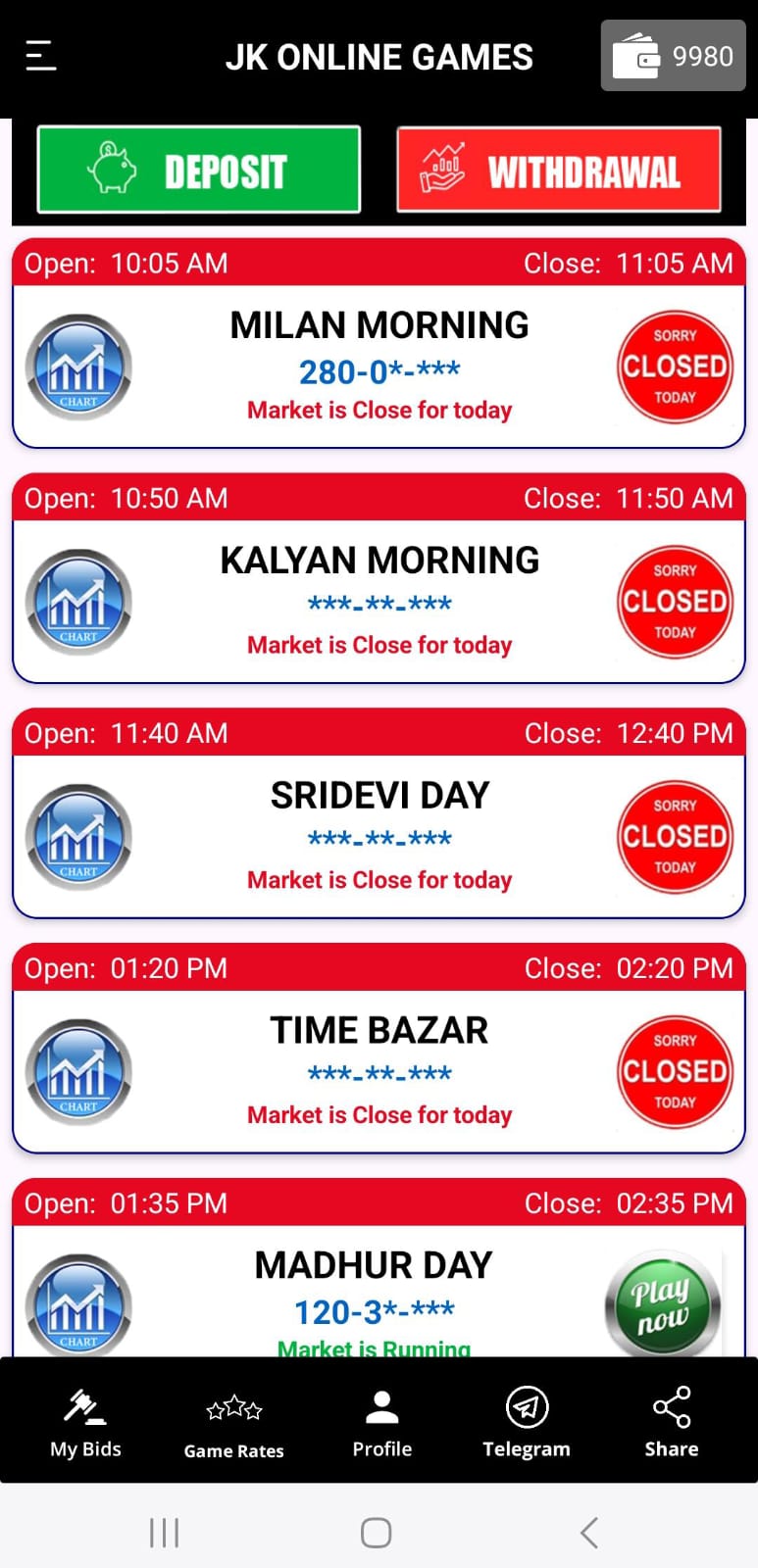
Task: Open the chart for Time Bazar
Action: coord(78,1072)
